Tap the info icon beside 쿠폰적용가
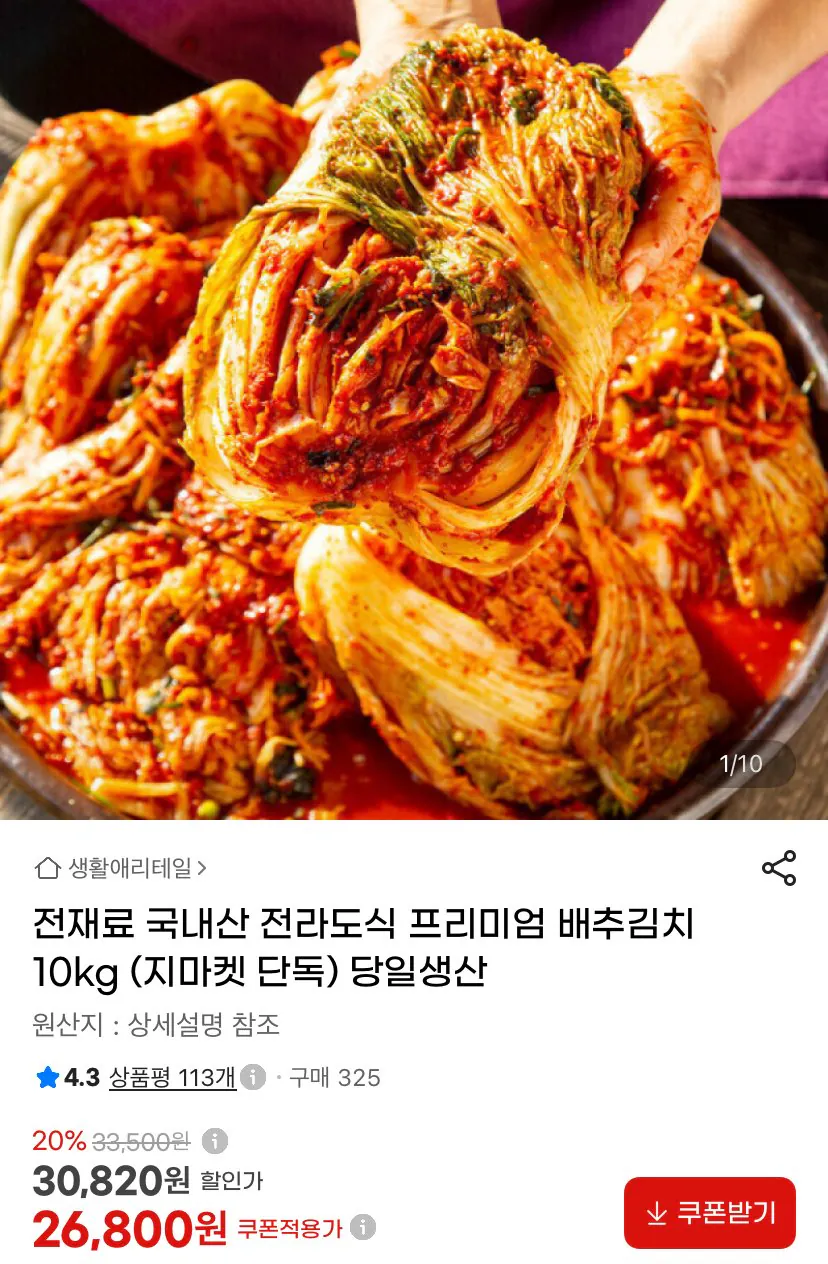828x1264 pixels. (363, 1228)
